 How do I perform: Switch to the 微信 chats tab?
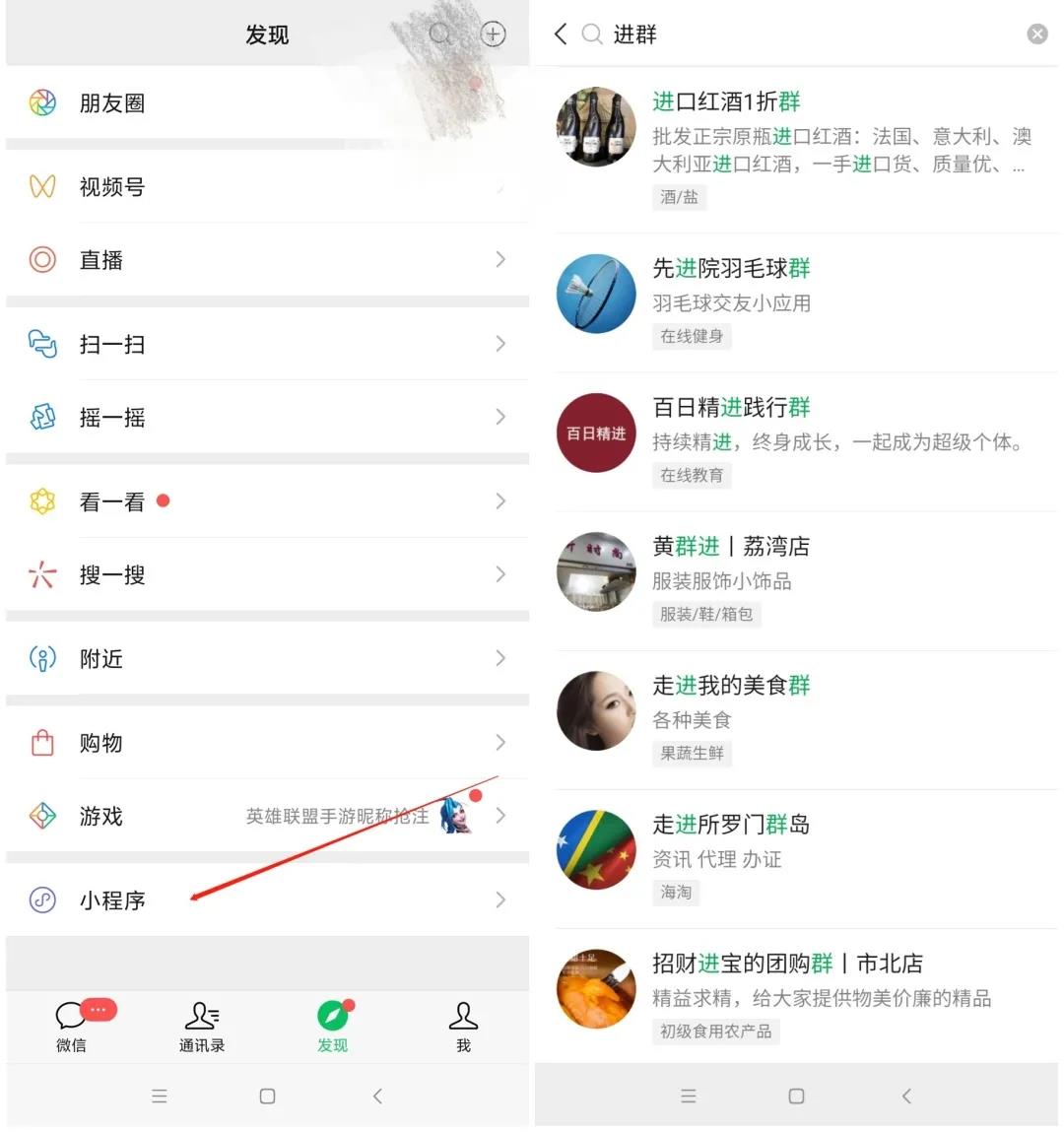click(x=71, y=1027)
